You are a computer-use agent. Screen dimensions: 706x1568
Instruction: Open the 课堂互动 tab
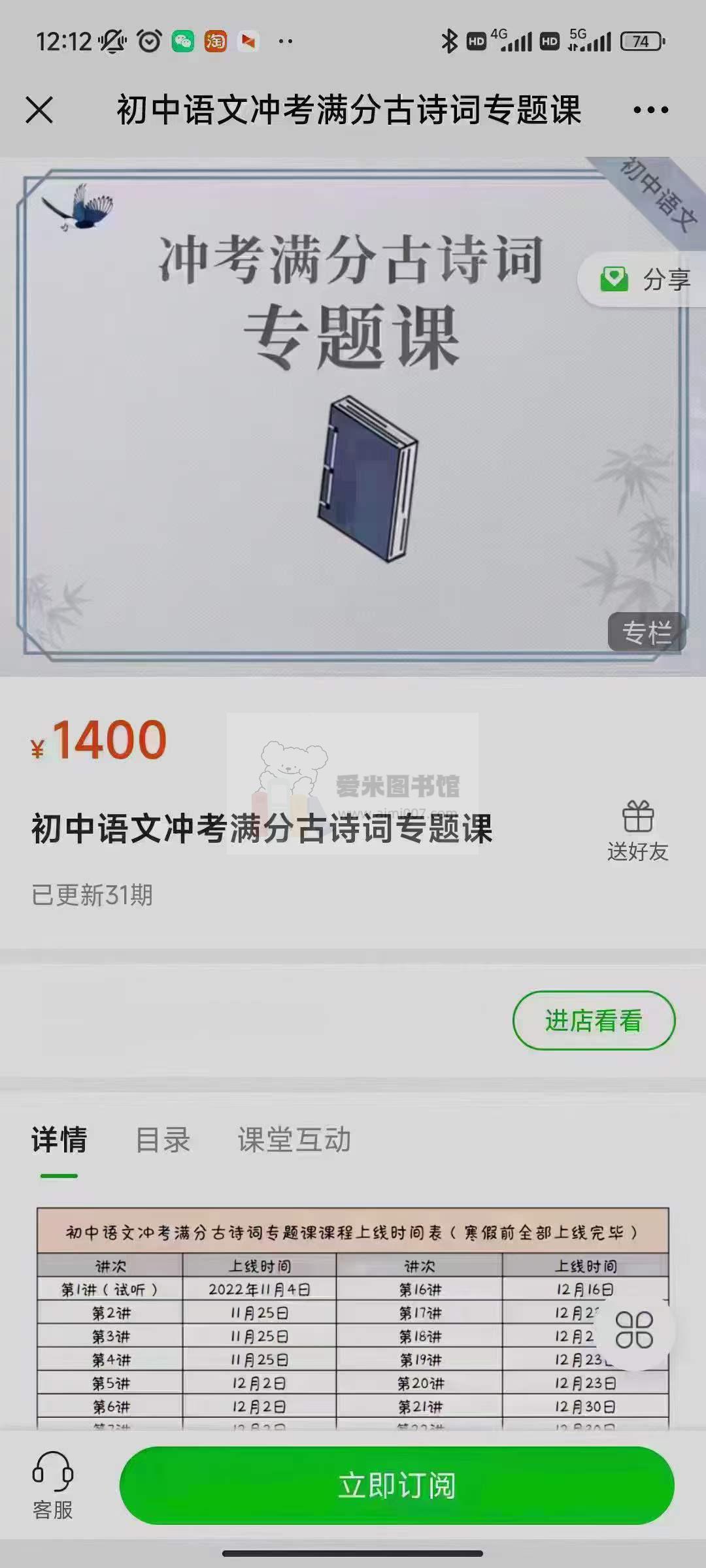(294, 1139)
